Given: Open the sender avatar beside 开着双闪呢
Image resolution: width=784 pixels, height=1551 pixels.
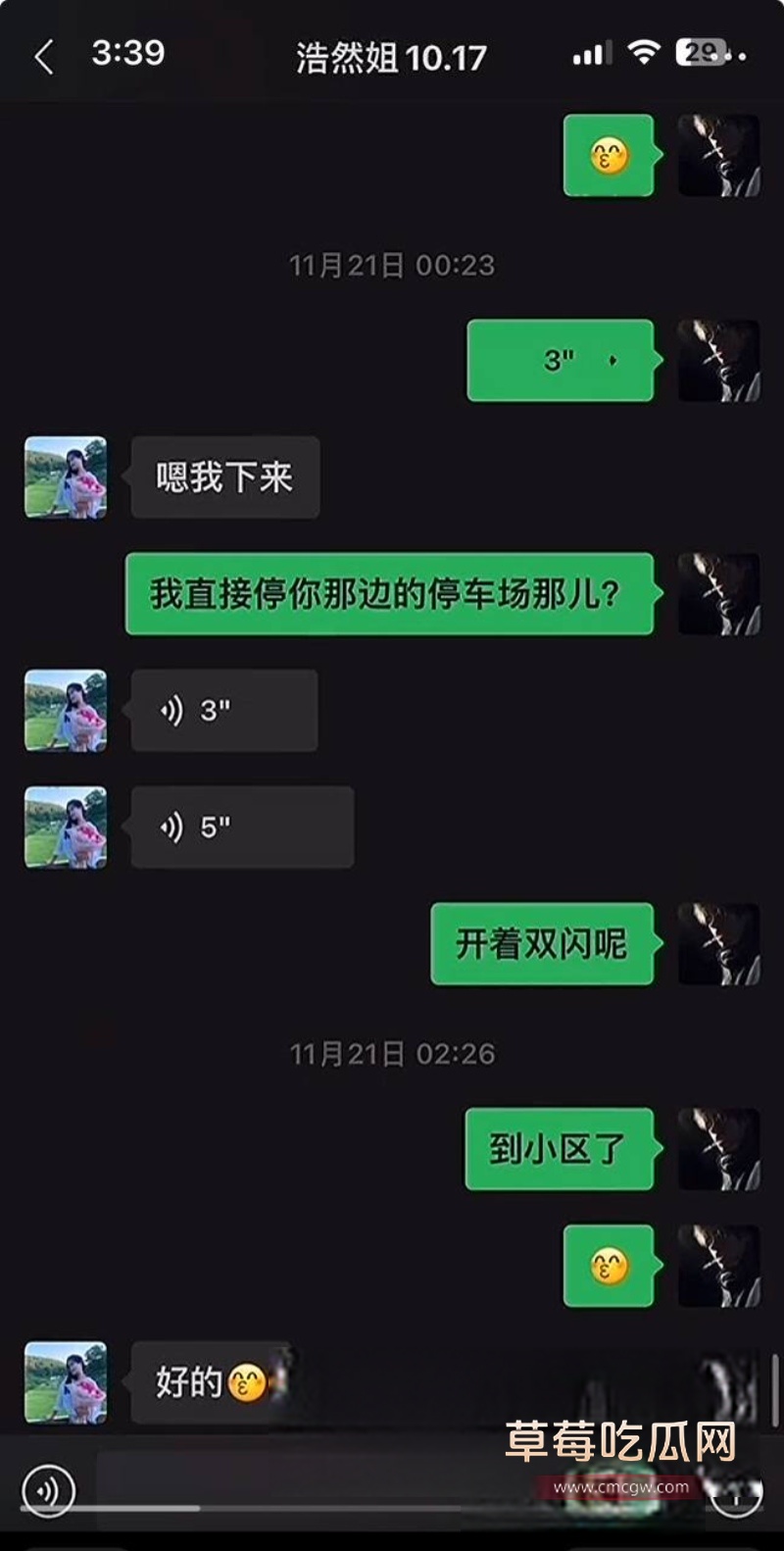Looking at the screenshot, I should (718, 944).
